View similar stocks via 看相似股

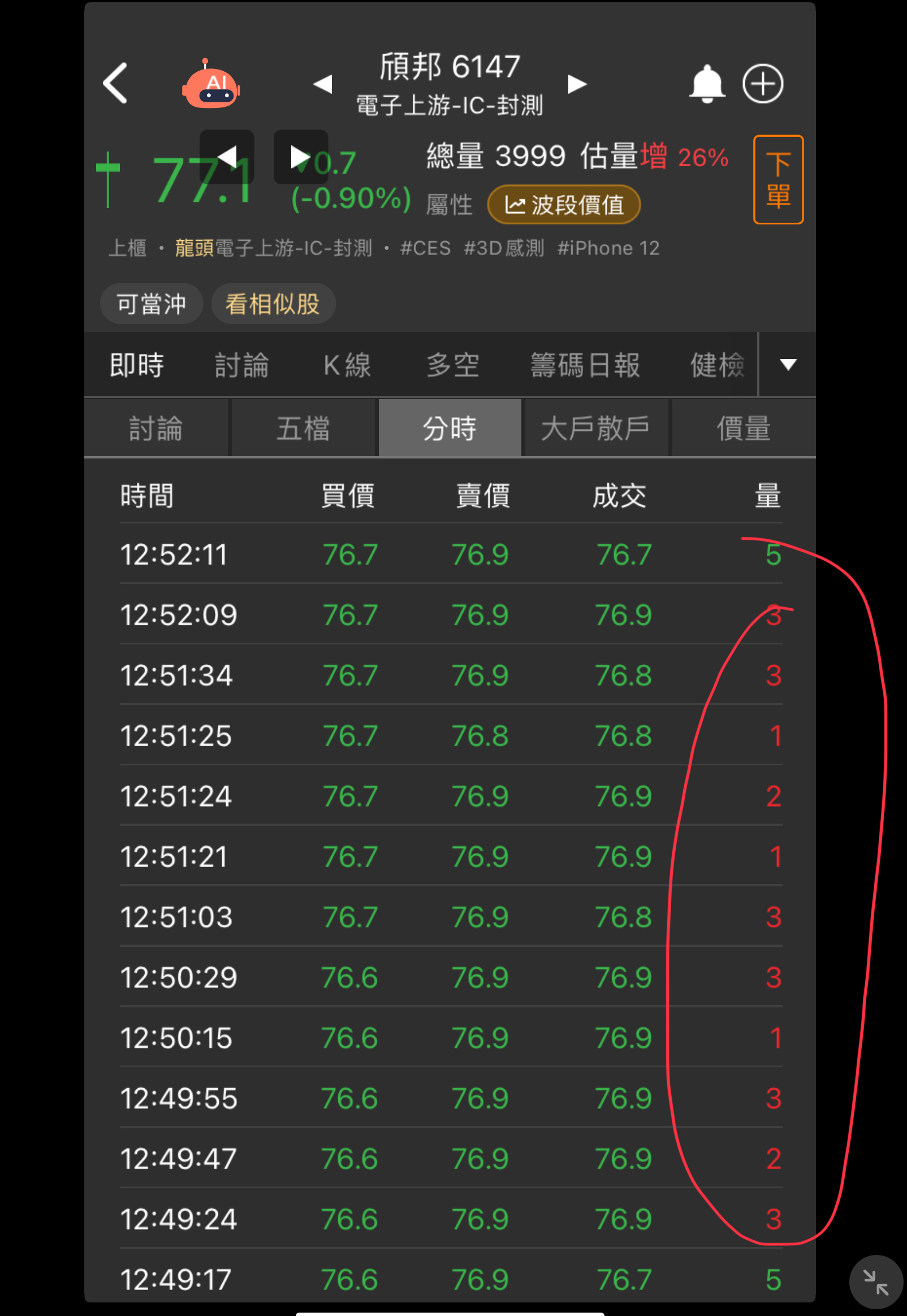[x=273, y=304]
